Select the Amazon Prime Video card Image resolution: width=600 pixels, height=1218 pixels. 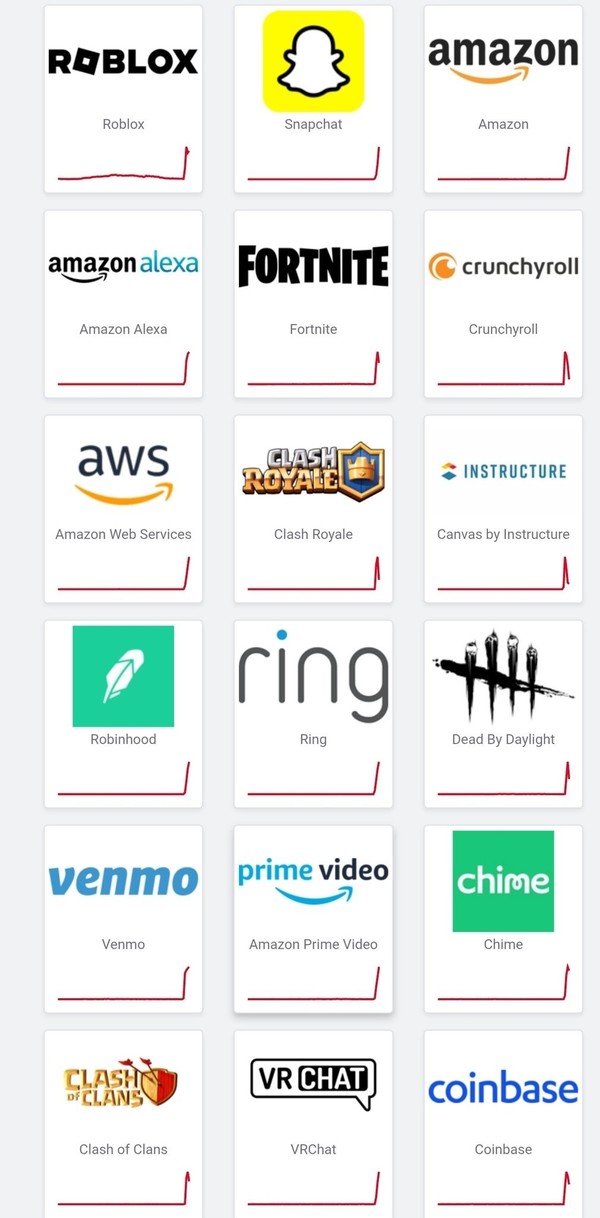tap(313, 919)
